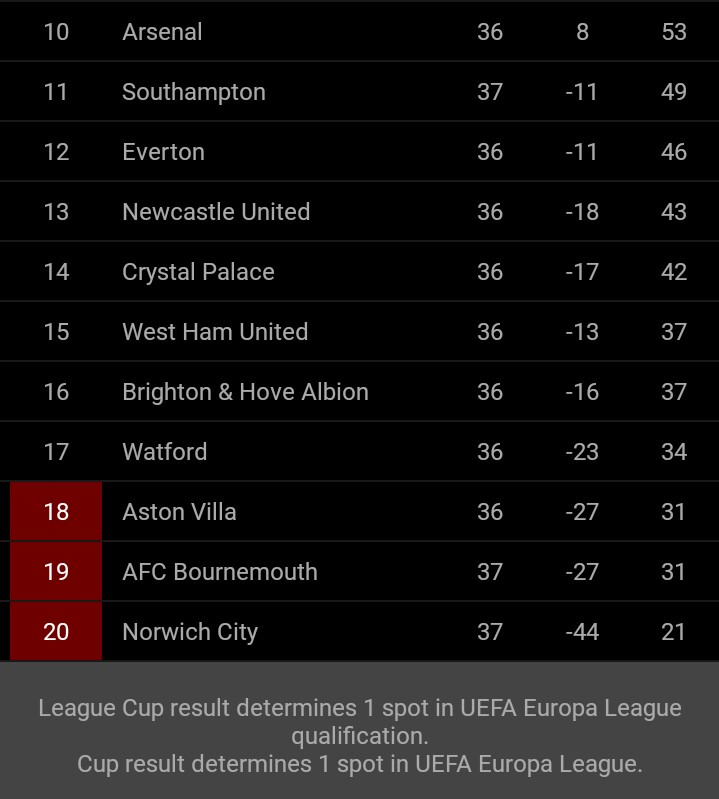Open the Norwich City row
The image size is (719, 799).
click(x=190, y=632)
